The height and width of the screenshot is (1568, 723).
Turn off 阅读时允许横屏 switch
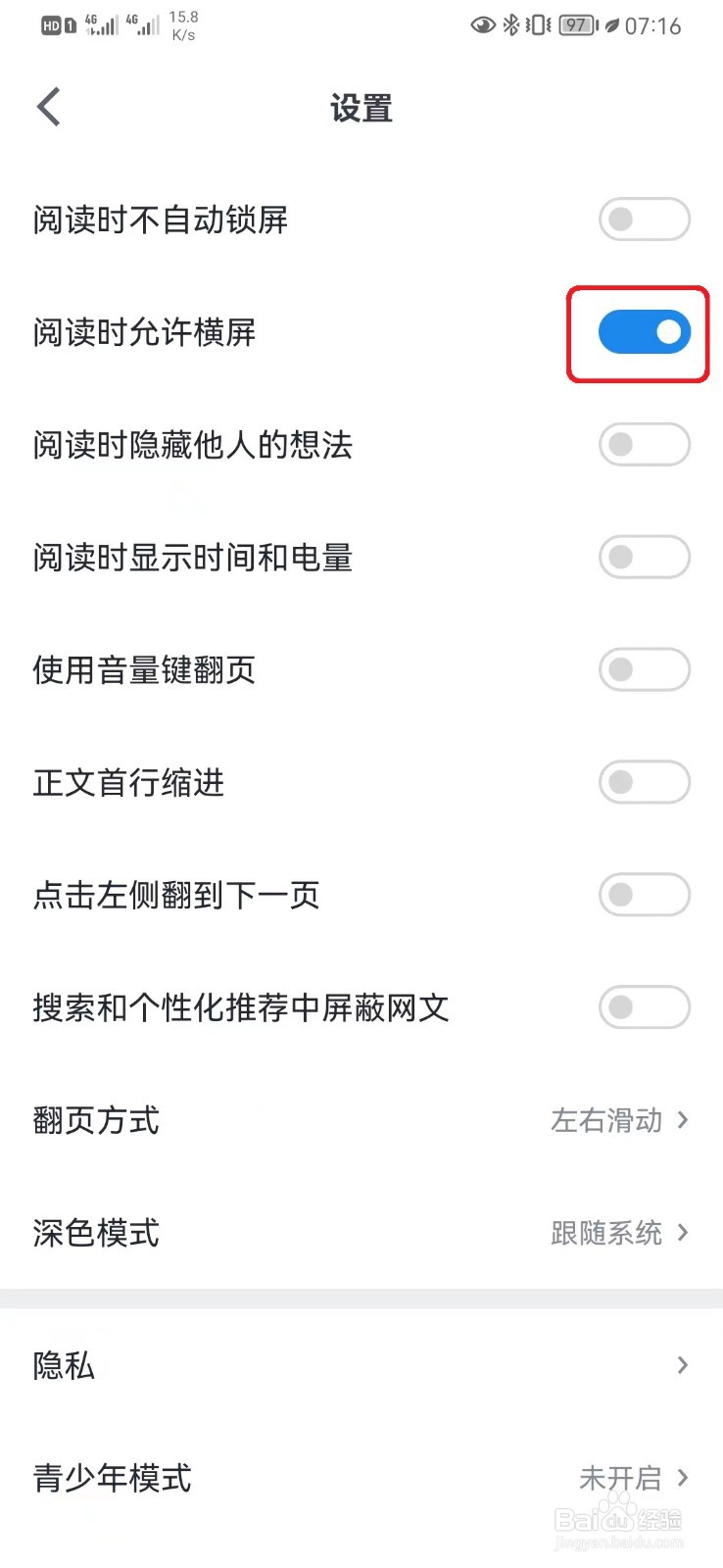[644, 332]
